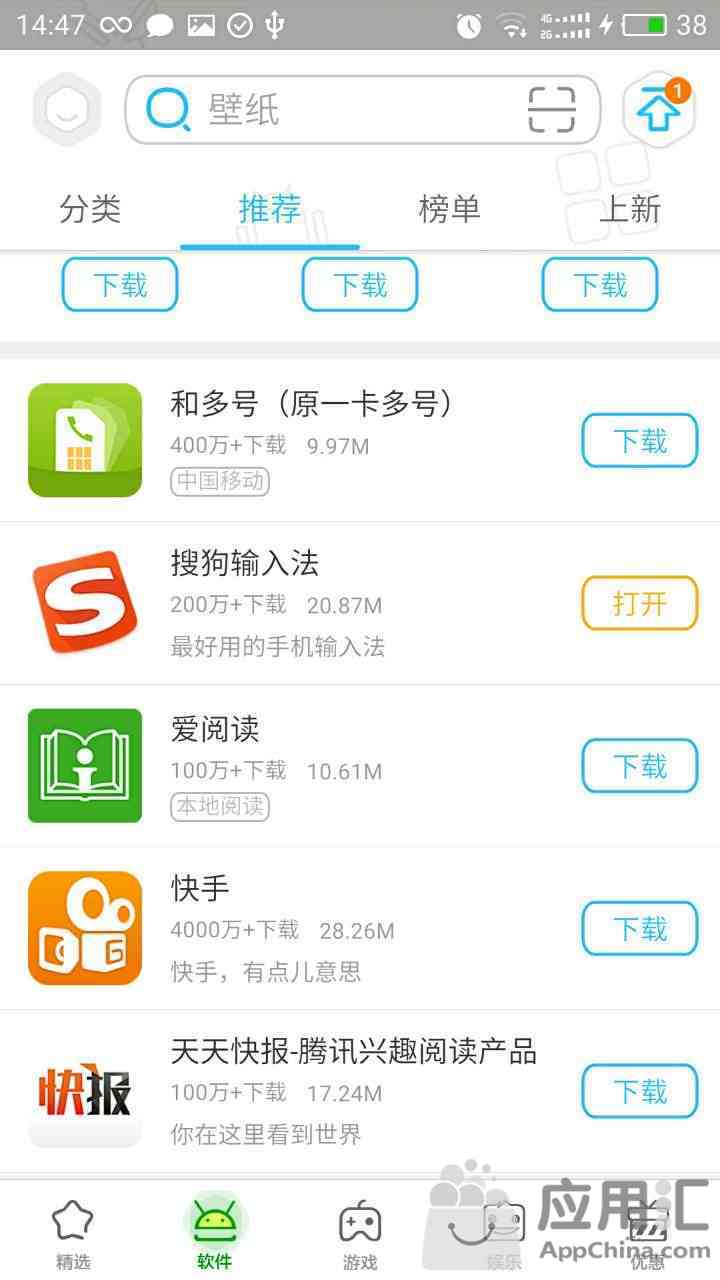720x1280 pixels.
Task: Go to the 上新 tab
Action: 630,209
